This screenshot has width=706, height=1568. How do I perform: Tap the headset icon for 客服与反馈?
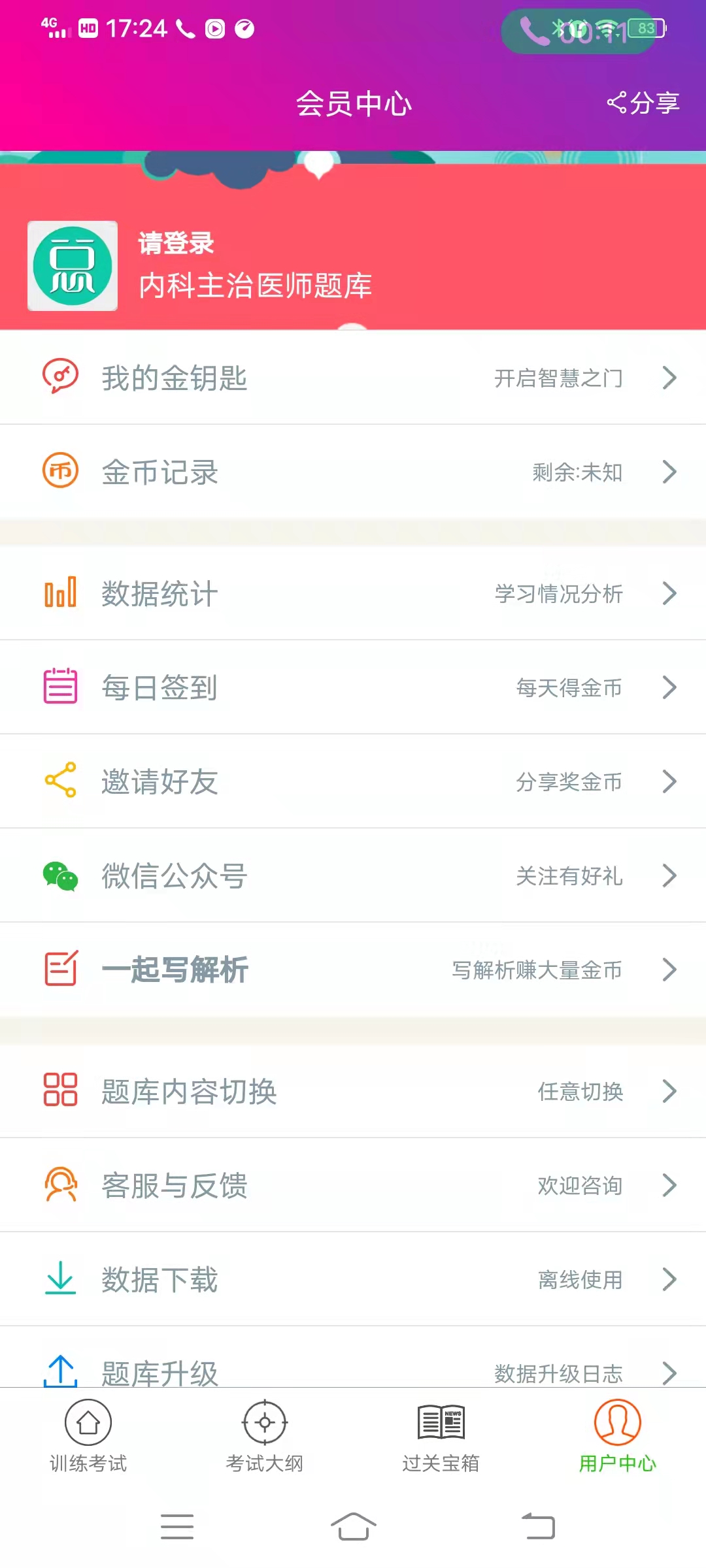[x=59, y=1186]
